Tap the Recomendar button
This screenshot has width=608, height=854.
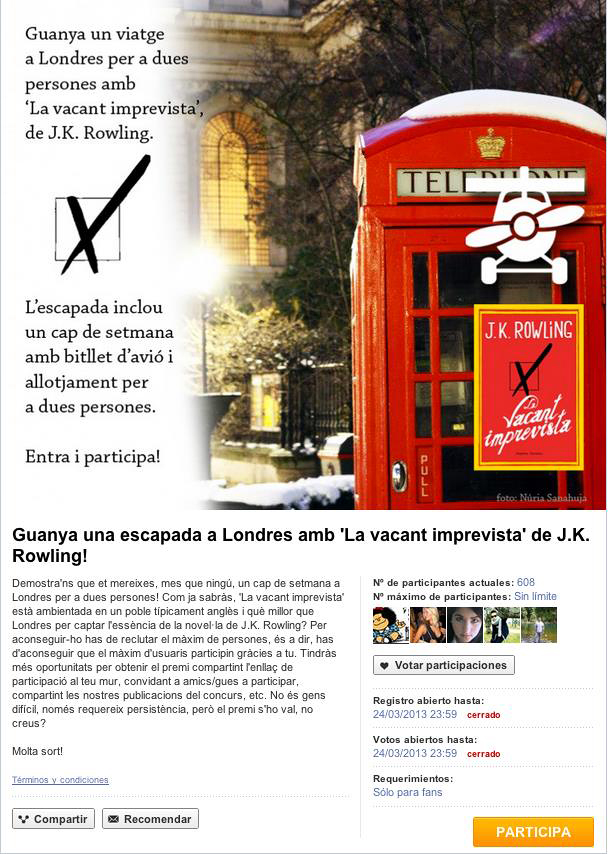click(x=150, y=819)
